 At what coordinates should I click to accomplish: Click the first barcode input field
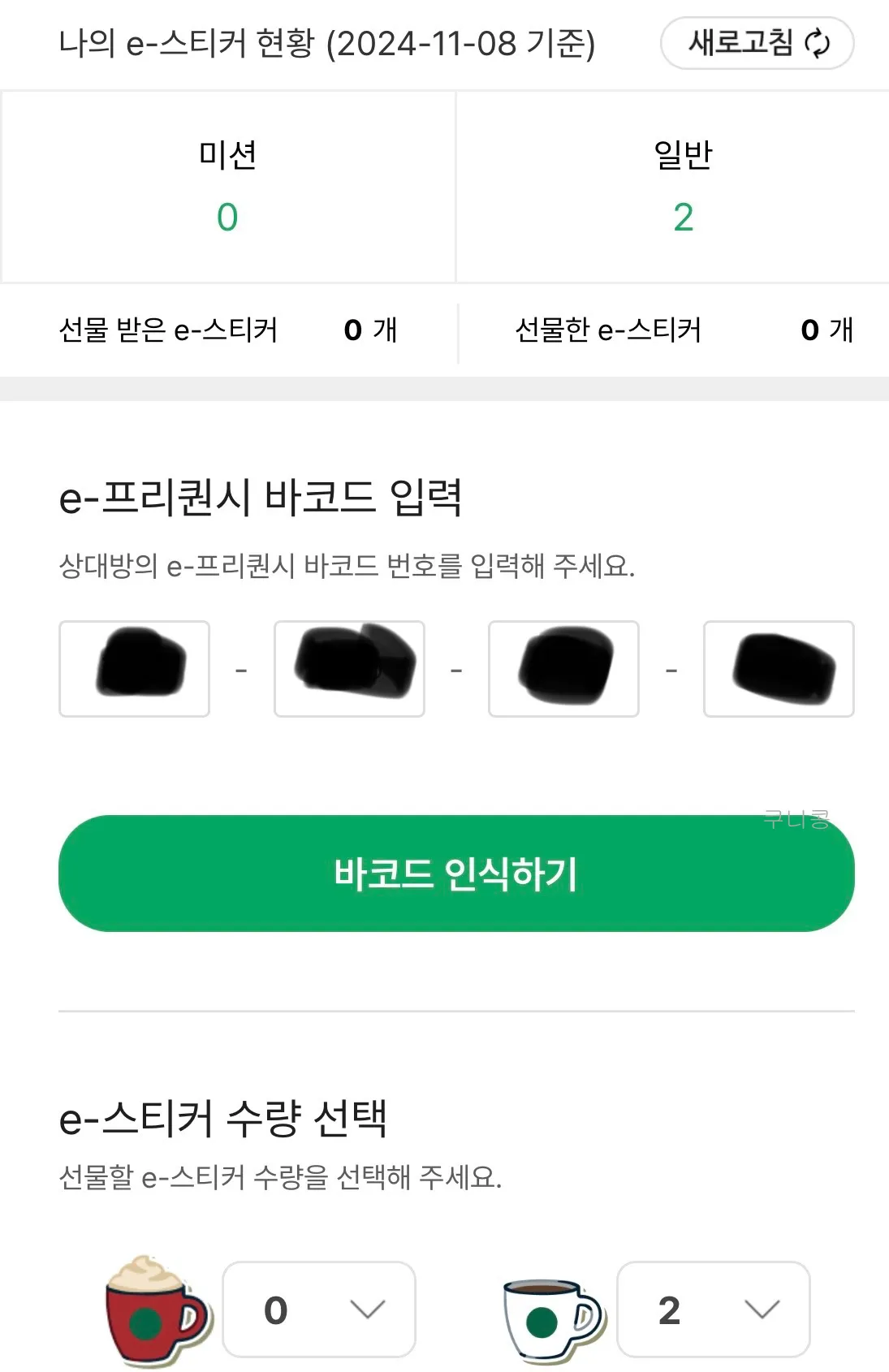tap(133, 667)
